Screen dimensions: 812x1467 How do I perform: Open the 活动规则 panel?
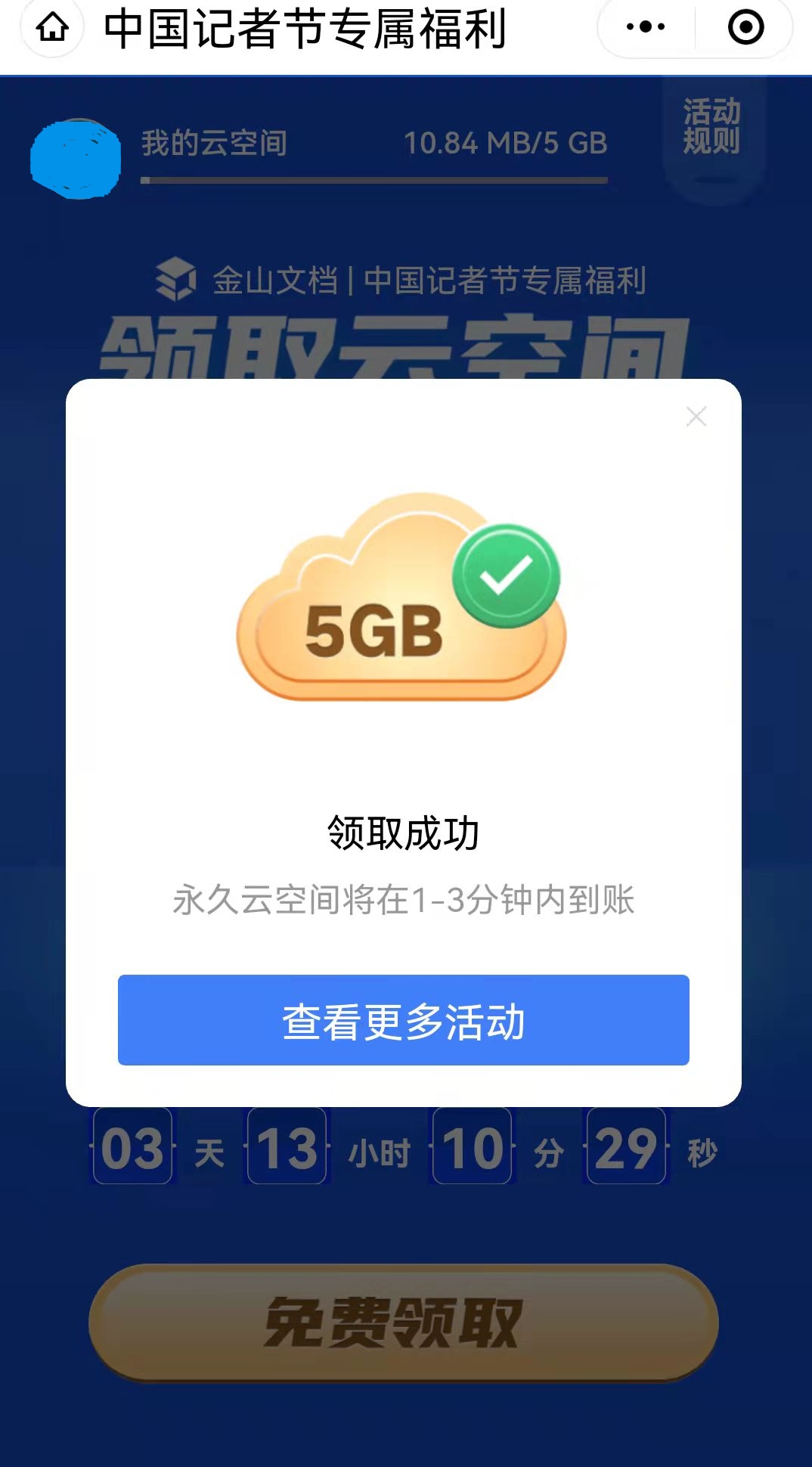tap(711, 125)
